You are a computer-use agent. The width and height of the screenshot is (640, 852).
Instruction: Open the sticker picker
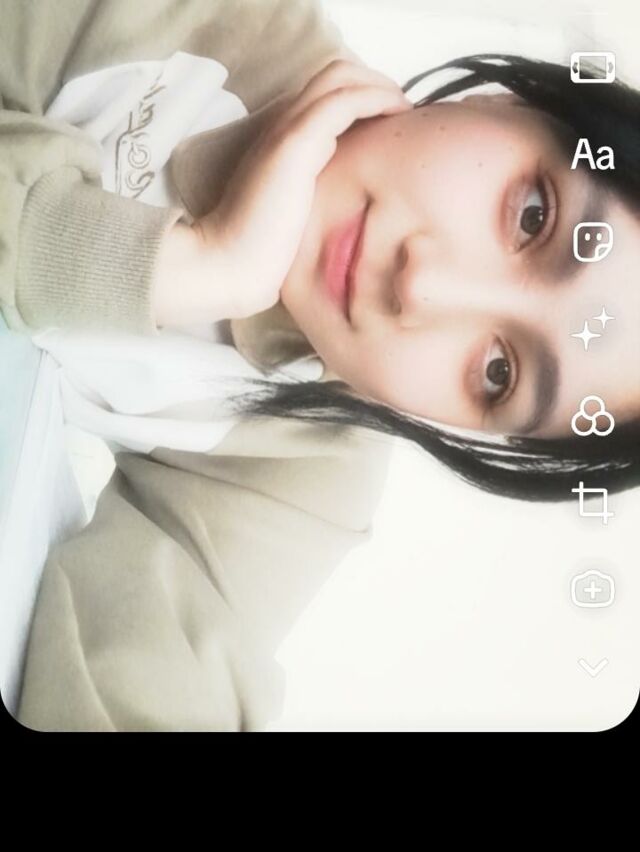[x=593, y=241]
